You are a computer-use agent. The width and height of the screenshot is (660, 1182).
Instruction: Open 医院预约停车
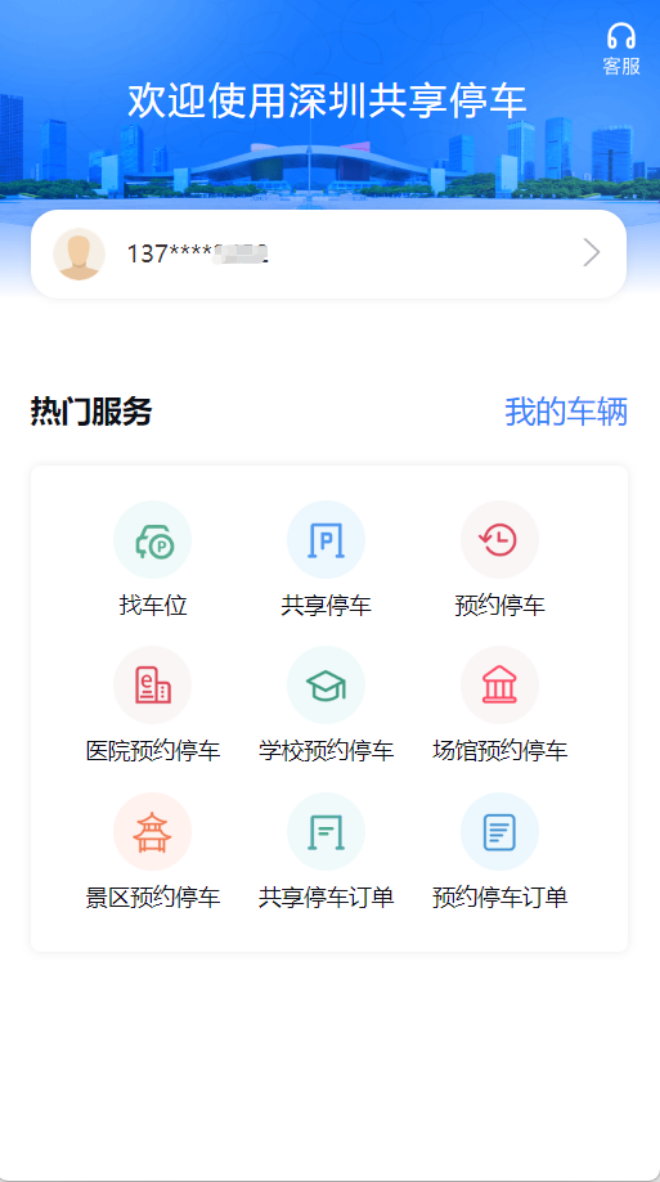(x=152, y=705)
